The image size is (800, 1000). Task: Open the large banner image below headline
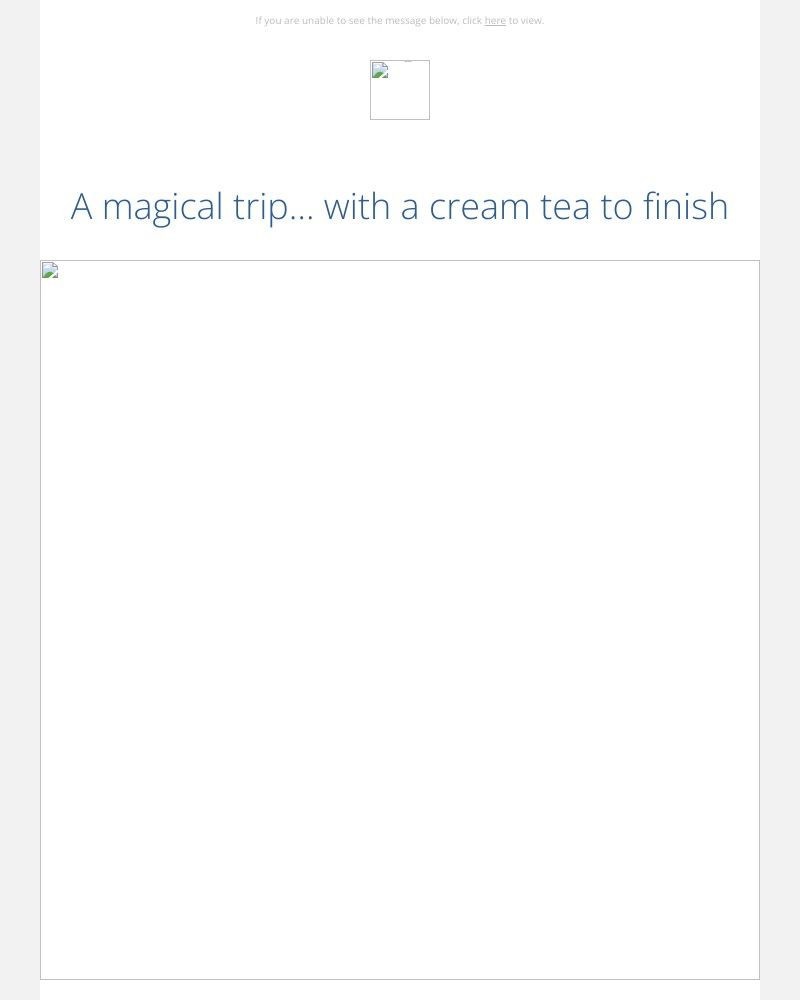[400, 619]
